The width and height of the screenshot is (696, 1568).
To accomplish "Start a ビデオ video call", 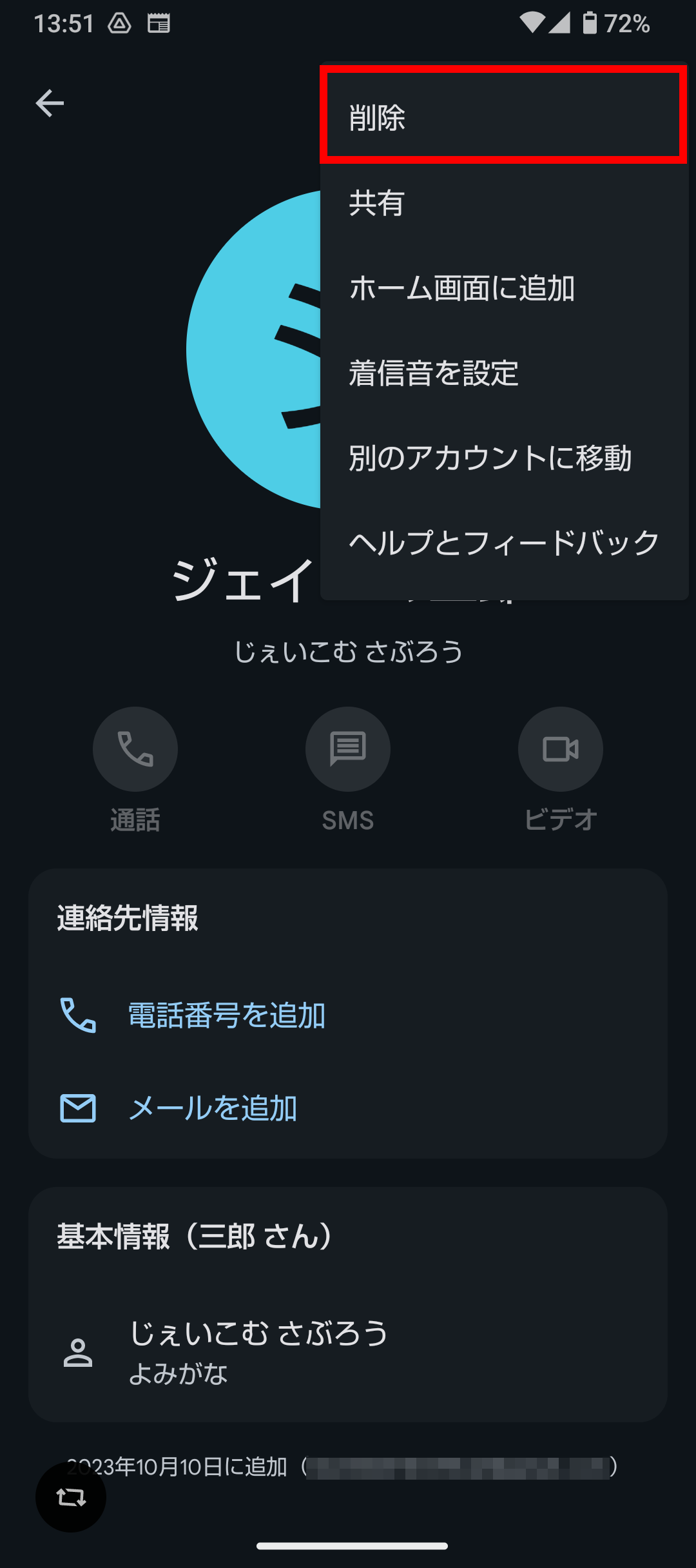I will (561, 749).
